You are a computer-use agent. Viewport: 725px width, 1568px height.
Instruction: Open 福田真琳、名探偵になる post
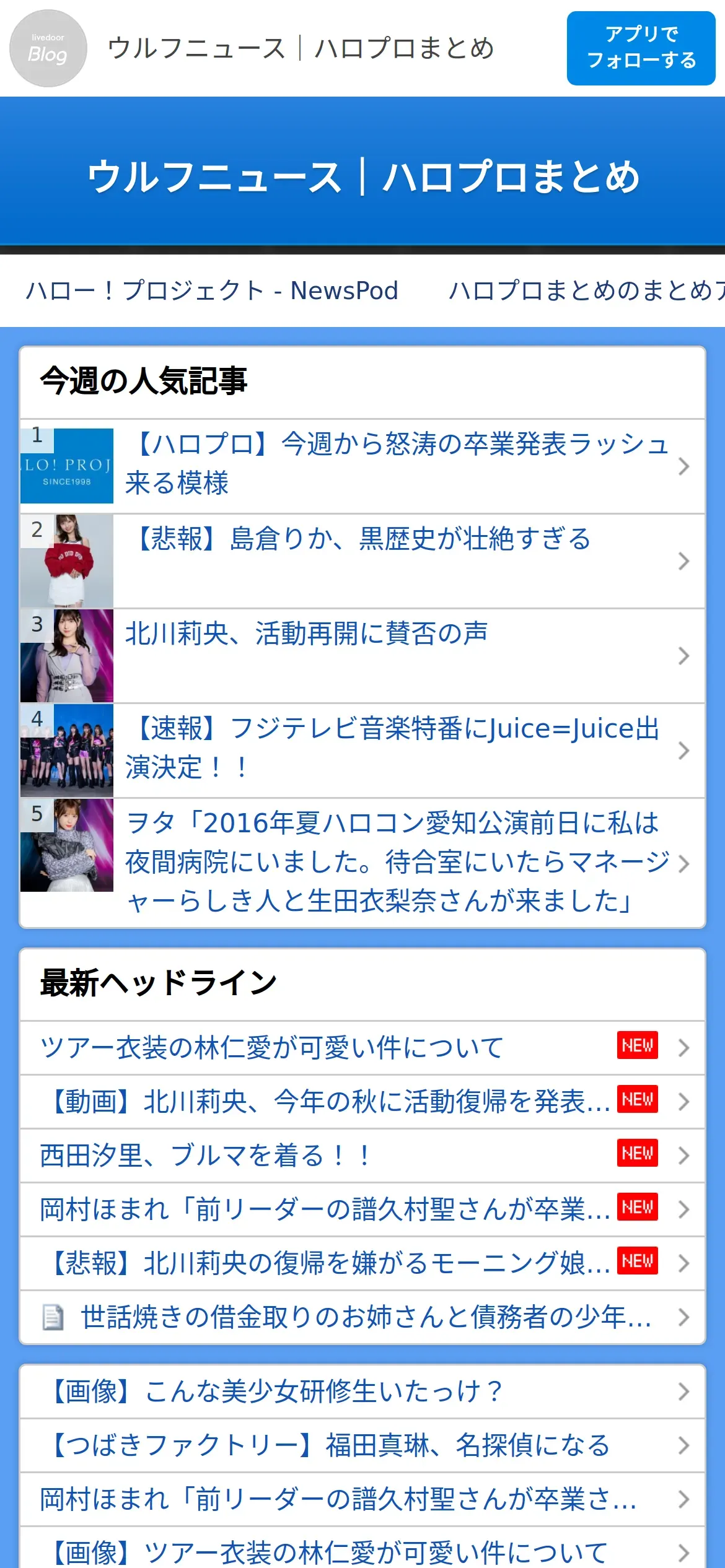[x=328, y=1445]
